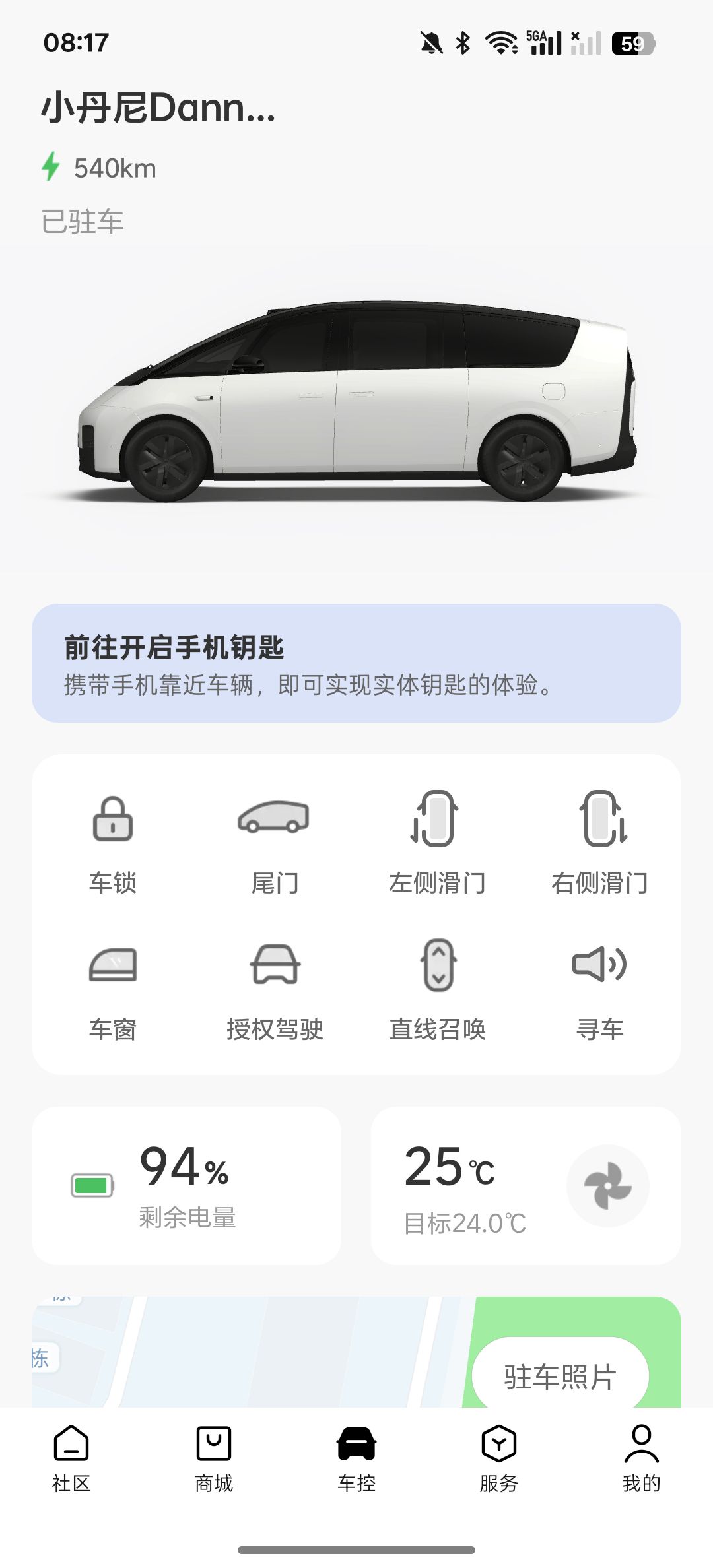This screenshot has width=713, height=1568.
Task: View 驻车照片 parking photos
Action: click(x=560, y=1377)
